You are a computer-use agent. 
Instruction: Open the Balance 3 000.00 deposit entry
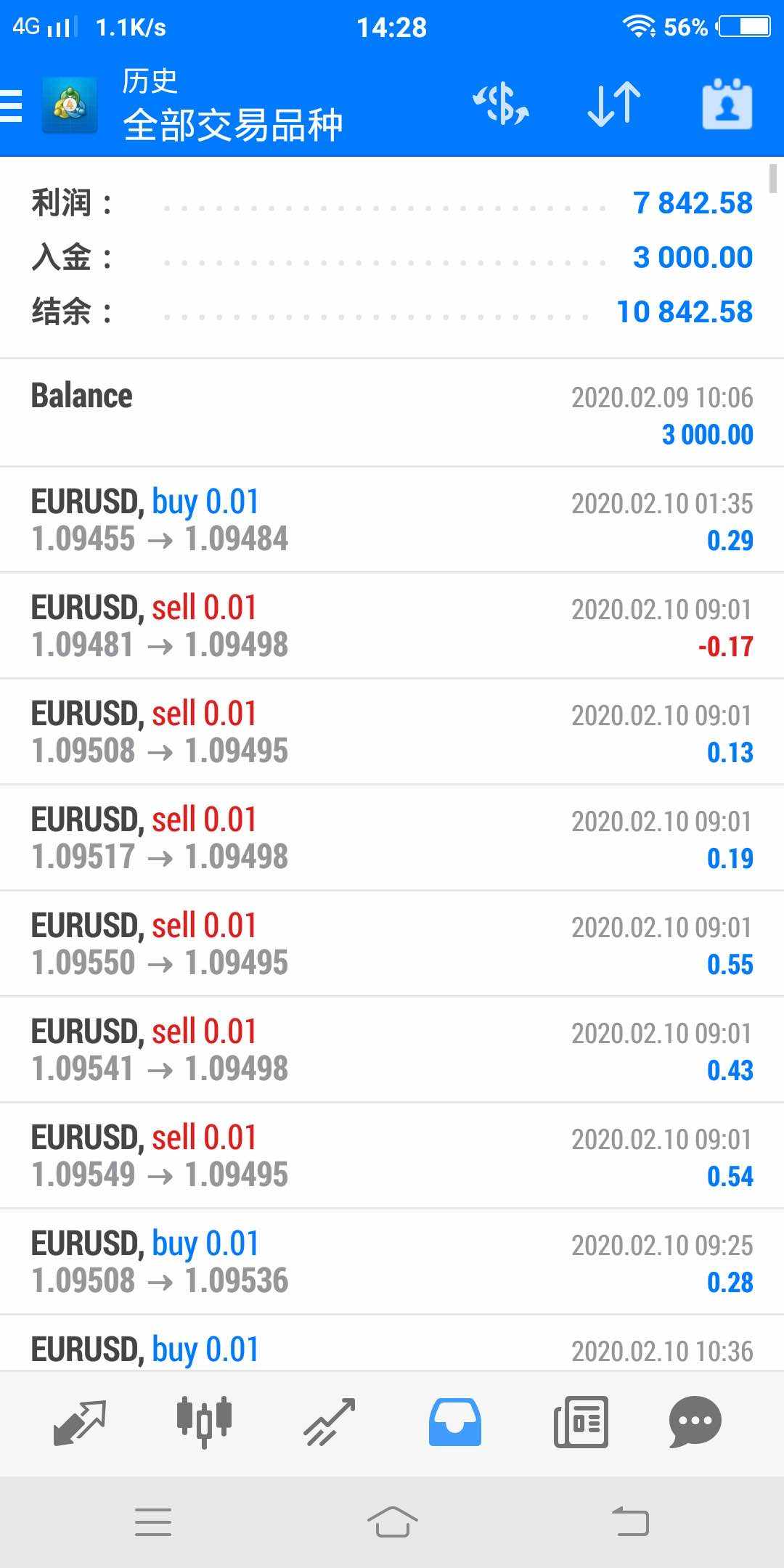pos(392,413)
